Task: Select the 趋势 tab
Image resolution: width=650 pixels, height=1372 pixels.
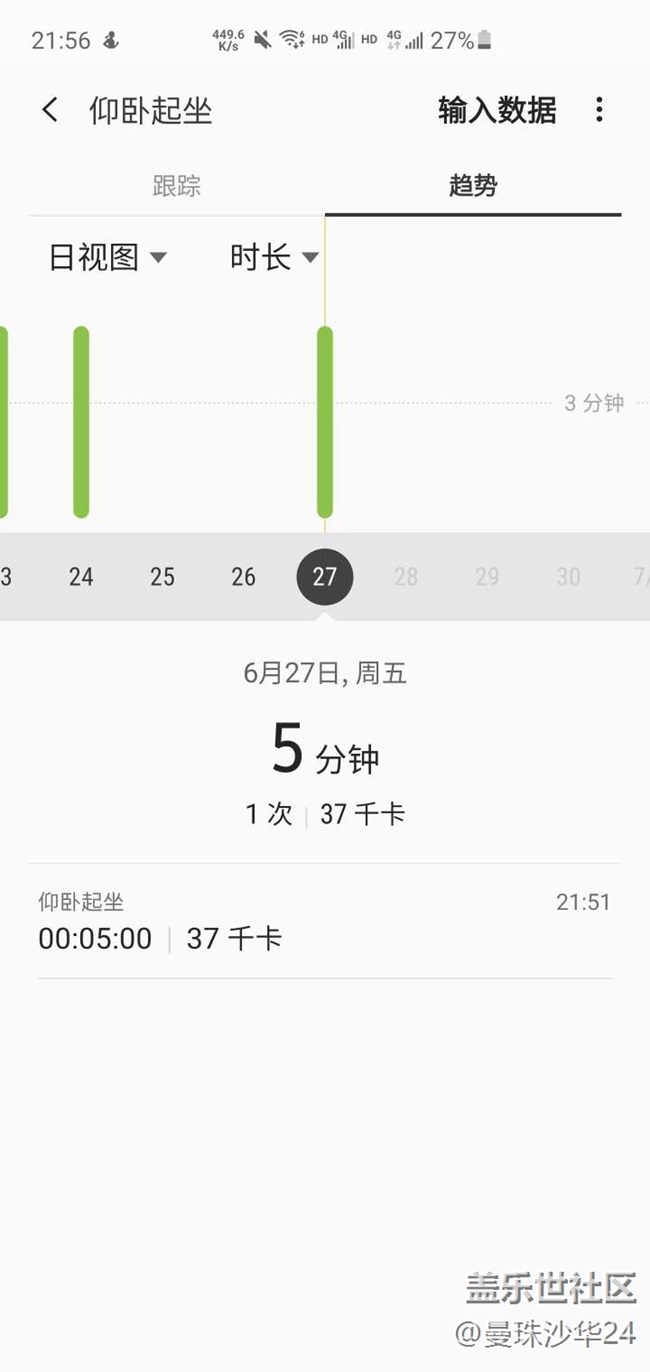Action: pyautogui.click(x=473, y=186)
